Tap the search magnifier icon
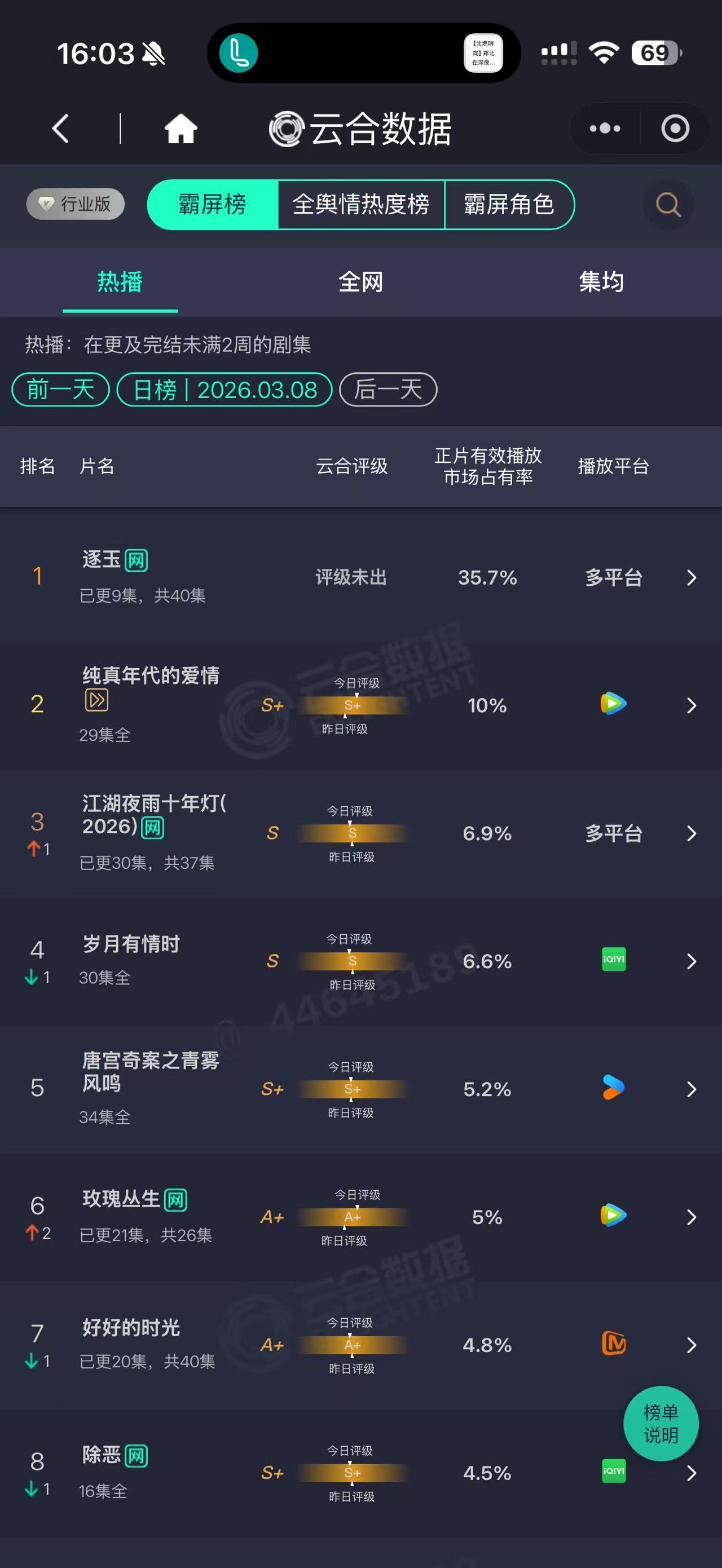This screenshot has height=1568, width=722. click(x=668, y=205)
